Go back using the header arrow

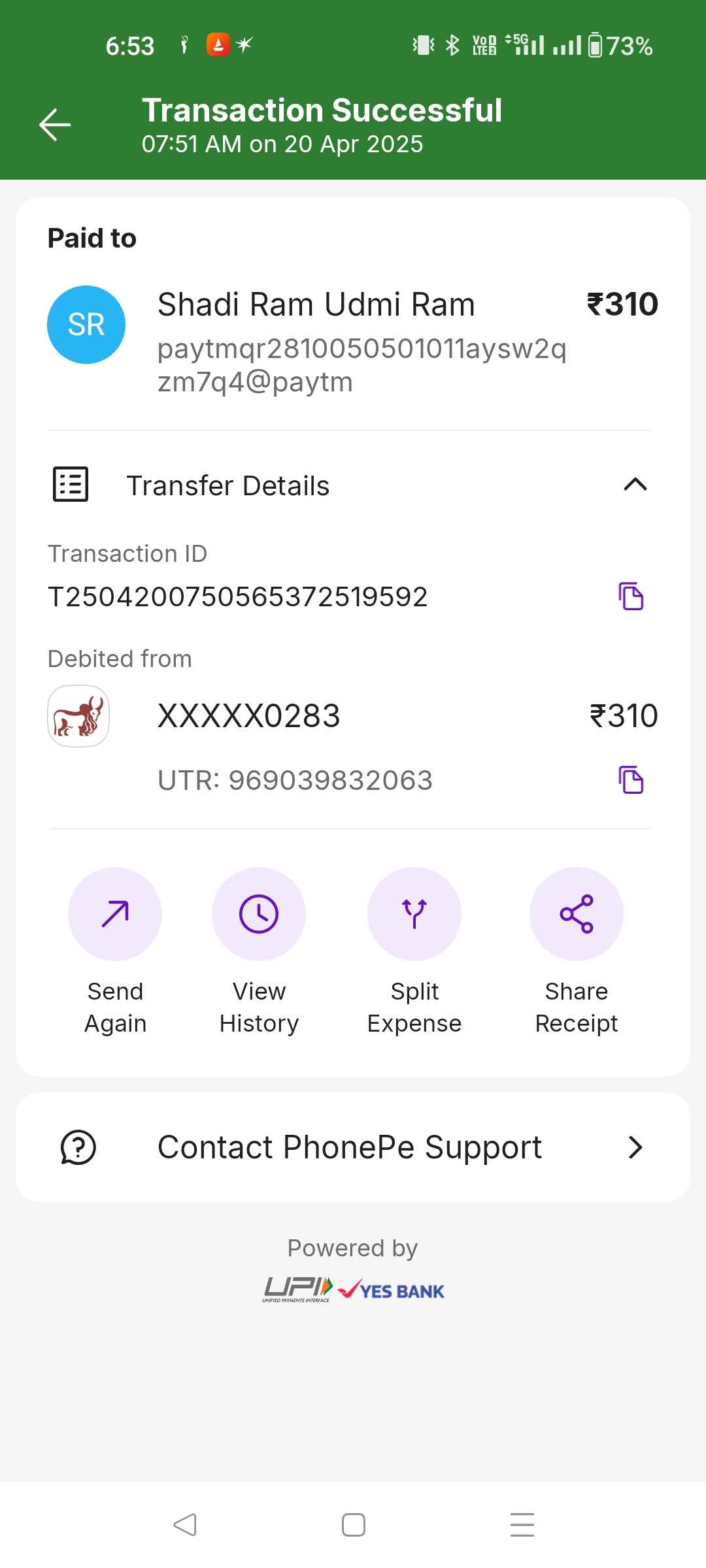(55, 125)
